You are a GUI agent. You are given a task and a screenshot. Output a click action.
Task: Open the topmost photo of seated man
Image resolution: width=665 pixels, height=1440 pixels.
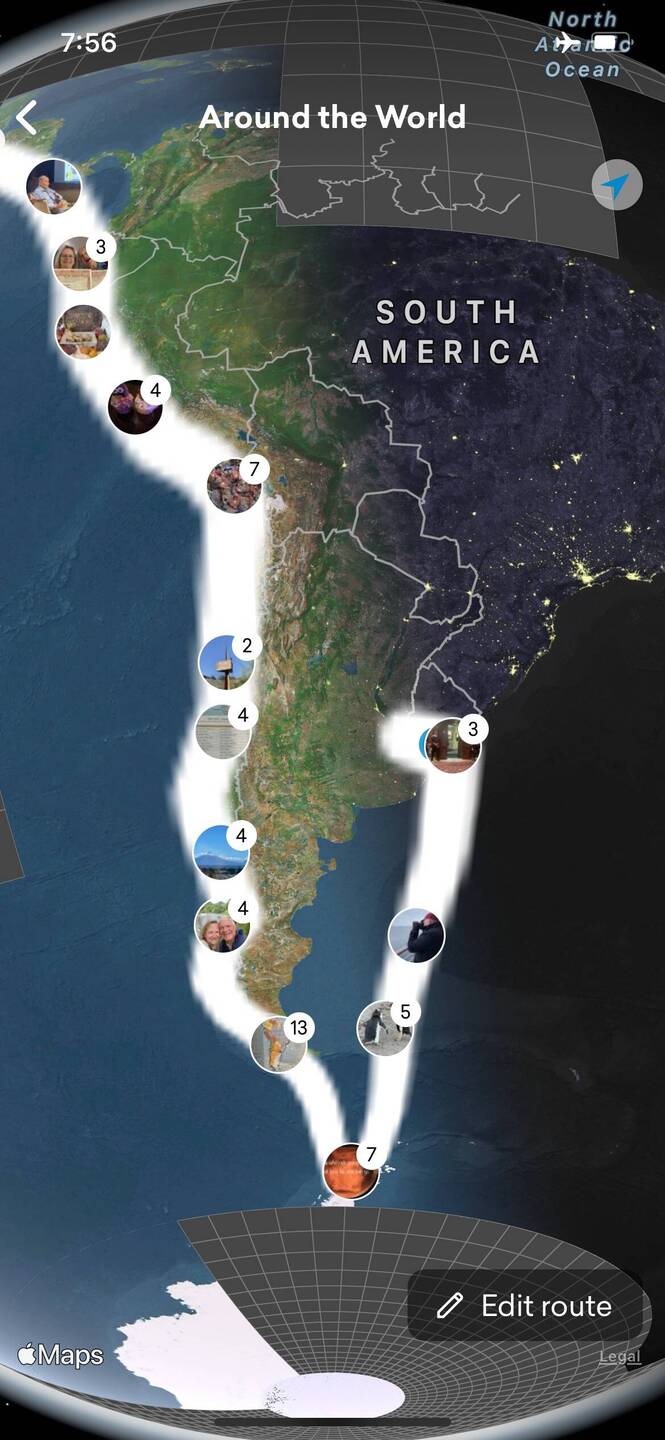point(53,186)
